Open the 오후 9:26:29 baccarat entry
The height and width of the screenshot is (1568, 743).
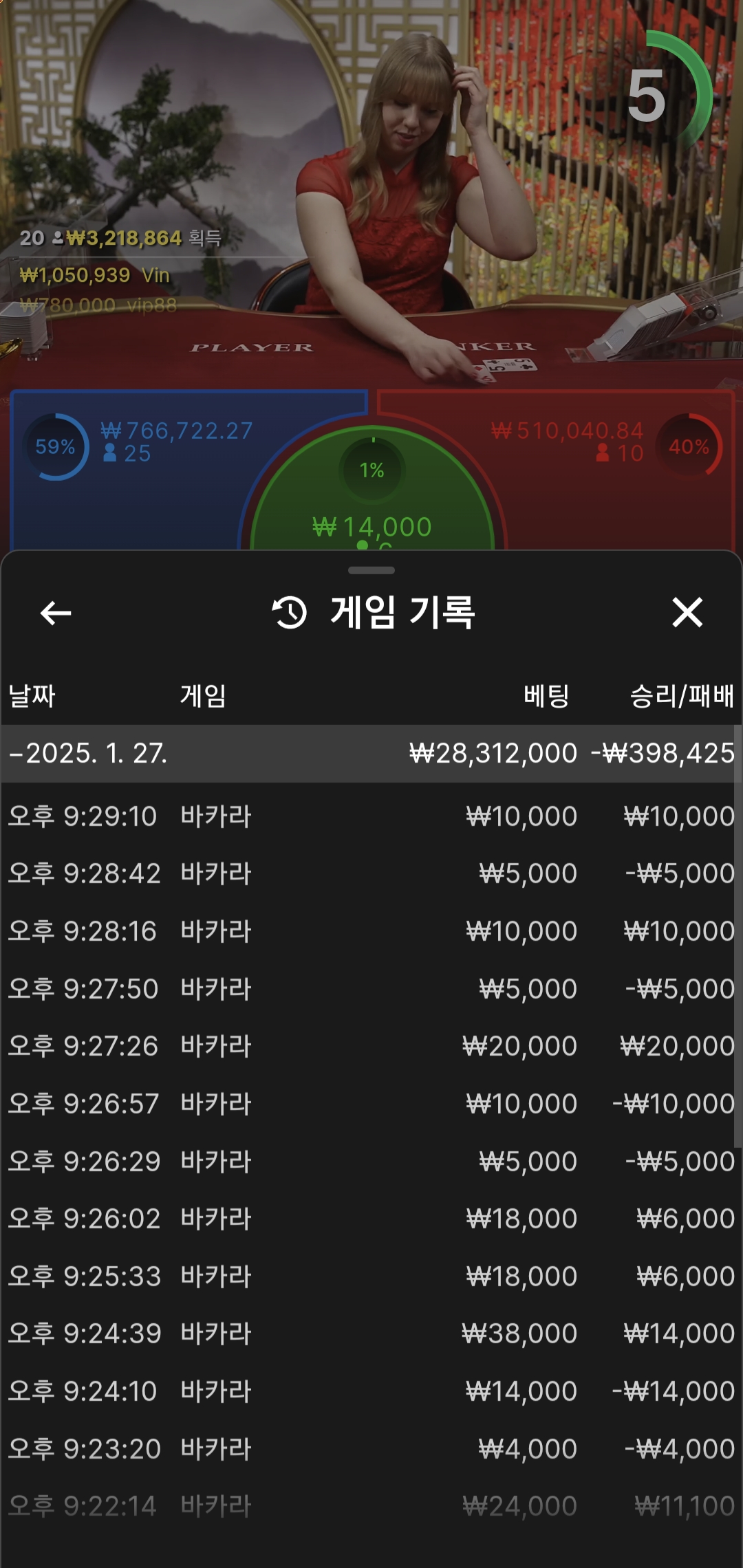(371, 1162)
